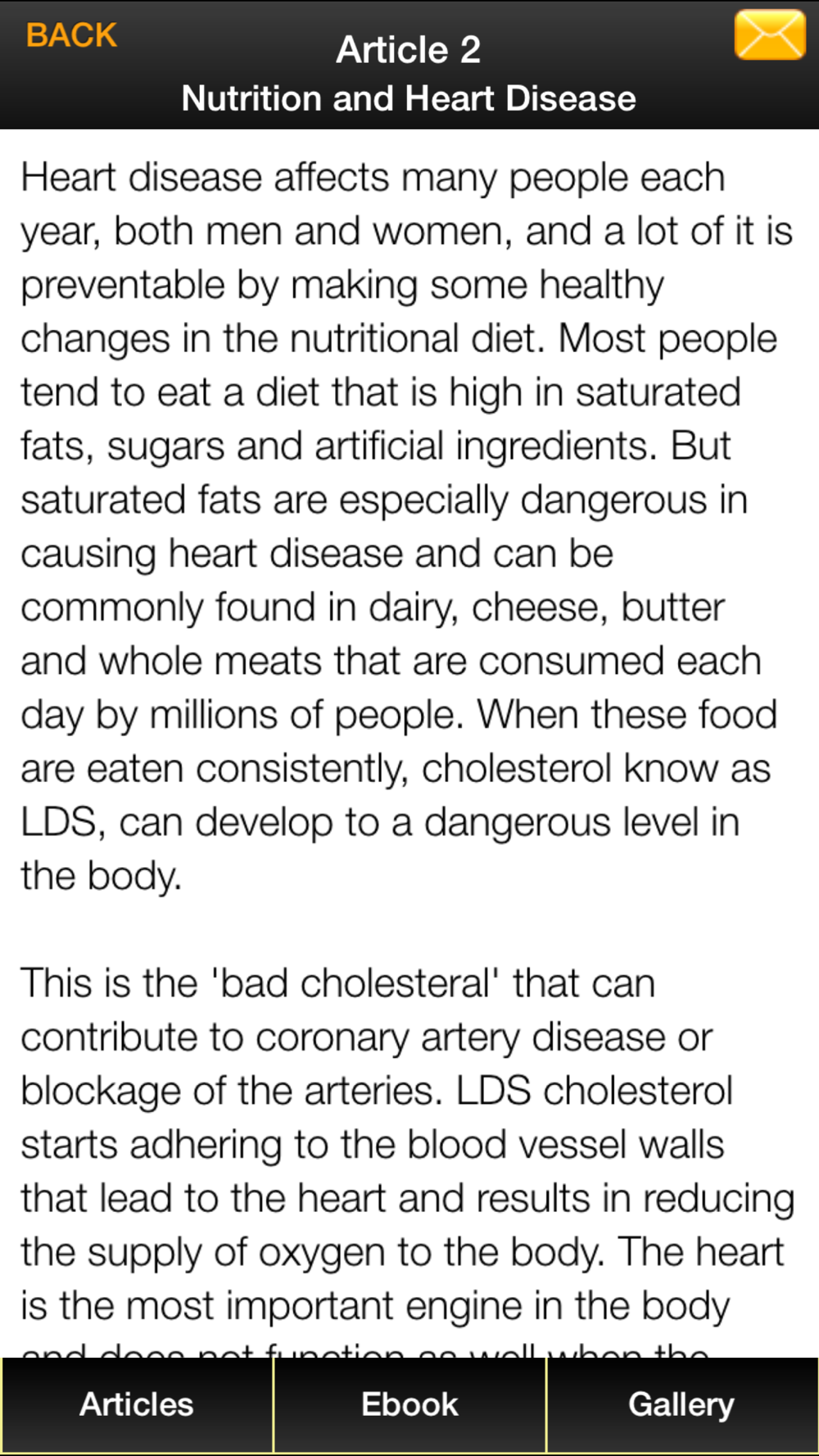Select the Gallery tab
The image size is (819, 1456).
click(682, 1404)
